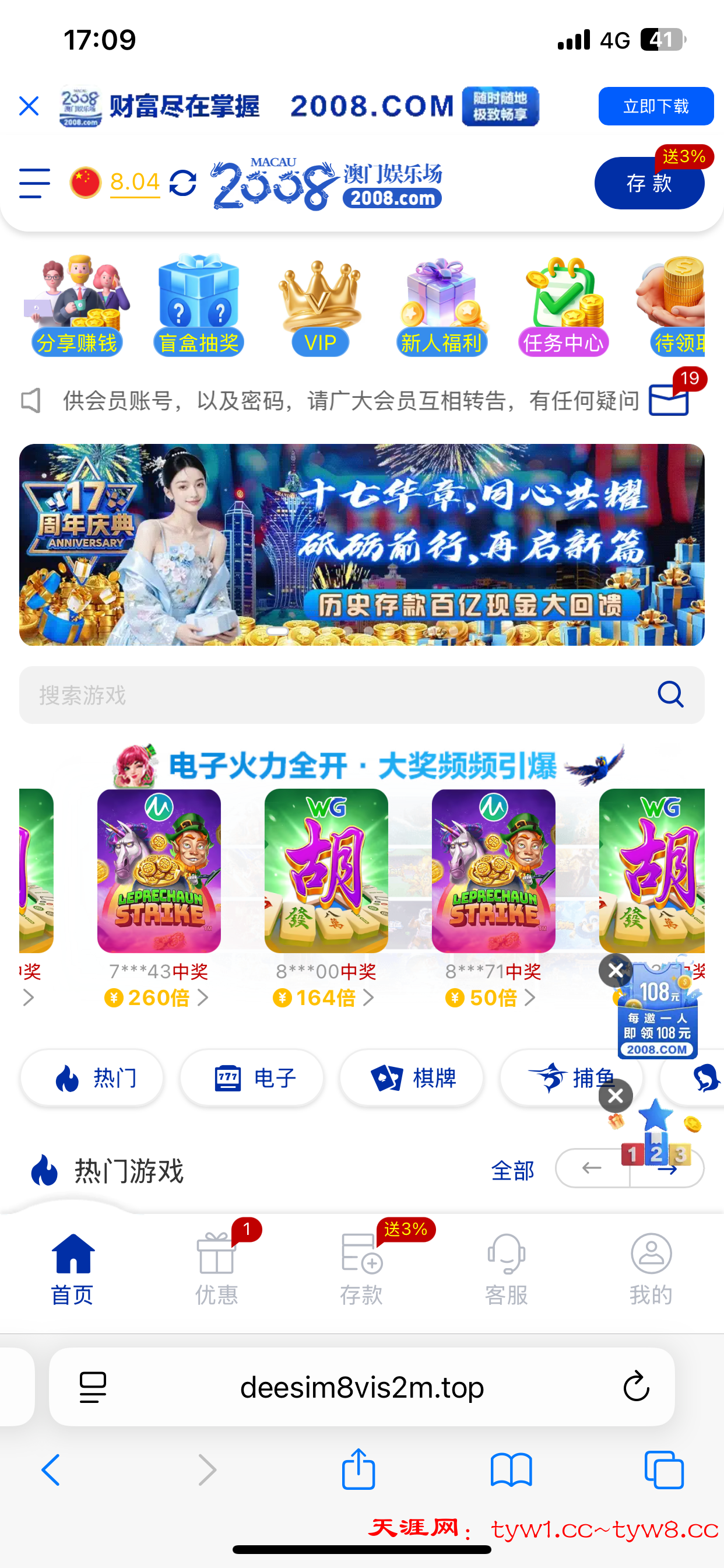Select the 电子 game category chip
The height and width of the screenshot is (1568, 724).
point(252,1078)
